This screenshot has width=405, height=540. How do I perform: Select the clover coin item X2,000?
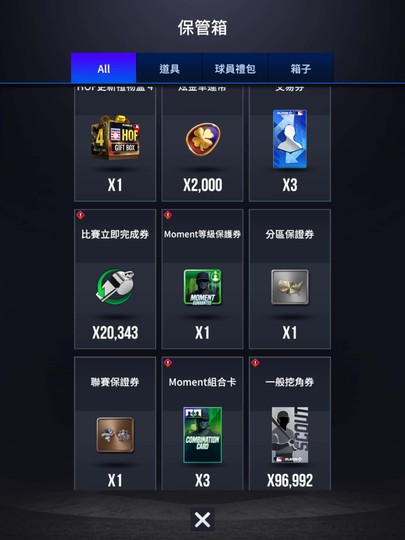point(202,143)
